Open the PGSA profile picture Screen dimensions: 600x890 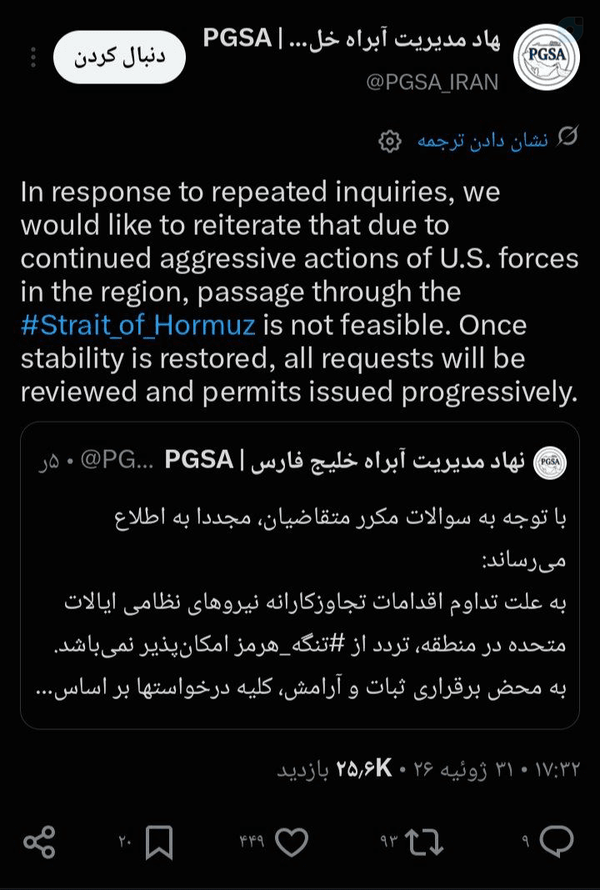(x=546, y=57)
